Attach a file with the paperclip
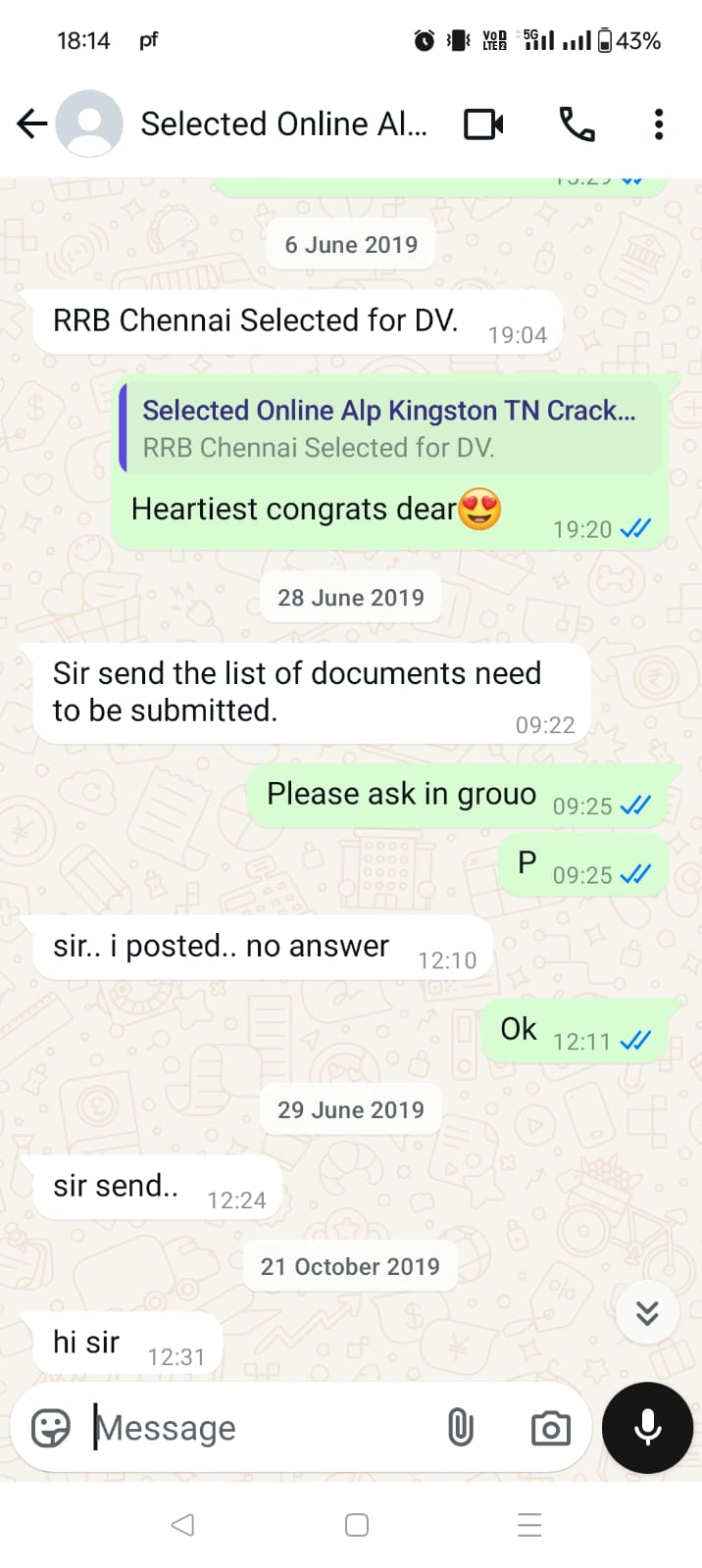This screenshot has height=1568, width=702. [x=460, y=1428]
